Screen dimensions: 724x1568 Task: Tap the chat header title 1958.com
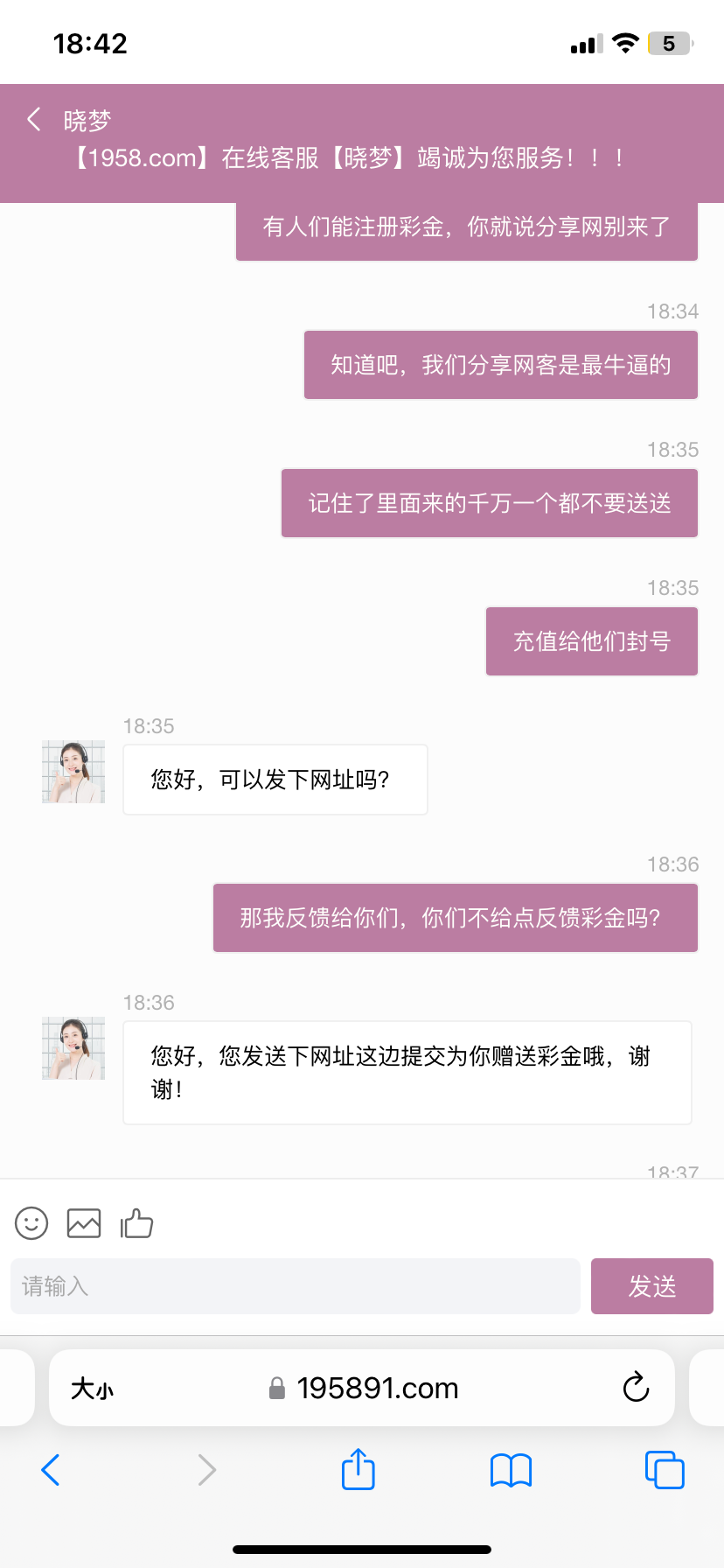(x=361, y=158)
